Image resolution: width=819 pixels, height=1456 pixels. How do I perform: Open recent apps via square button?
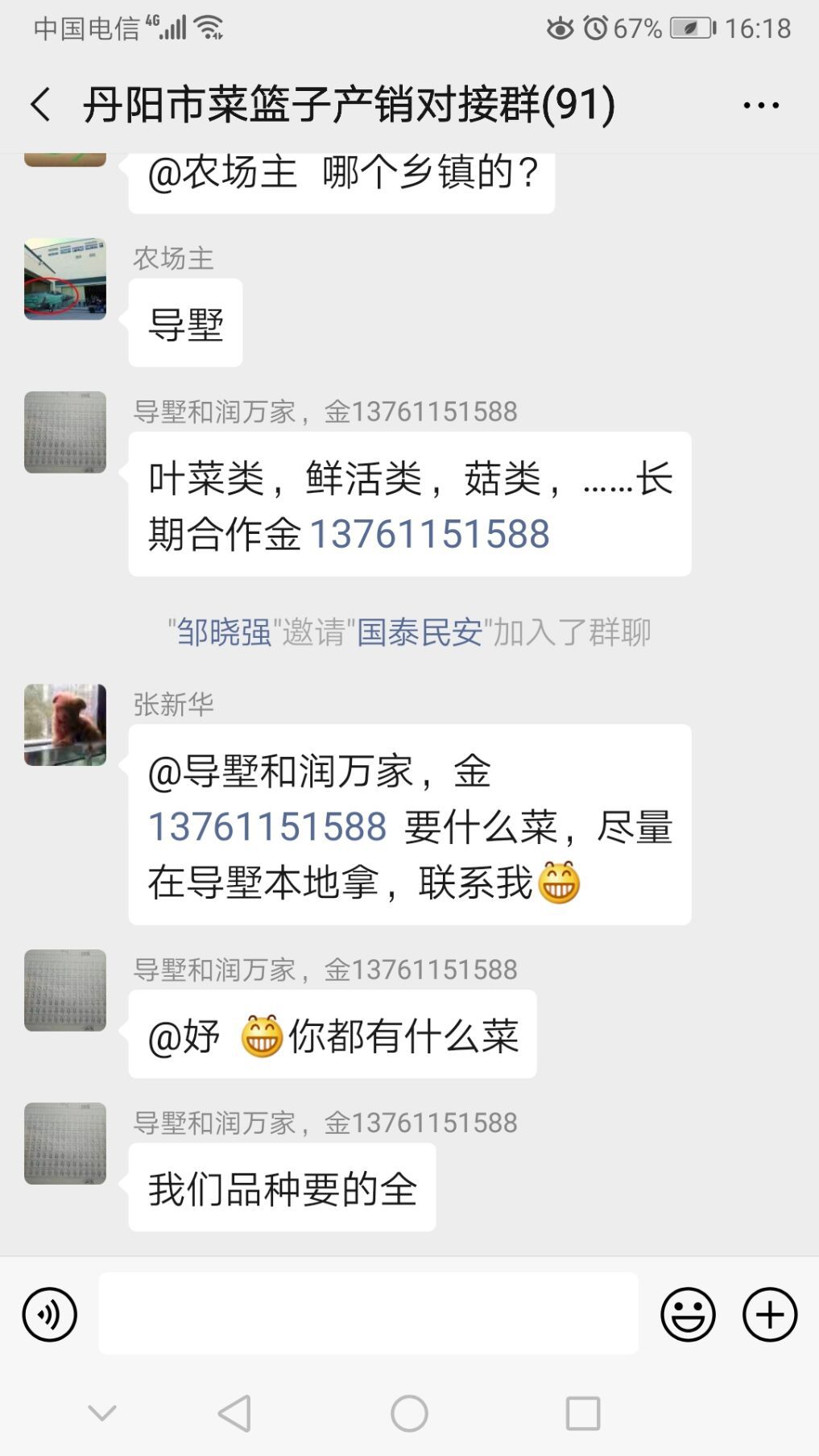(x=583, y=1413)
